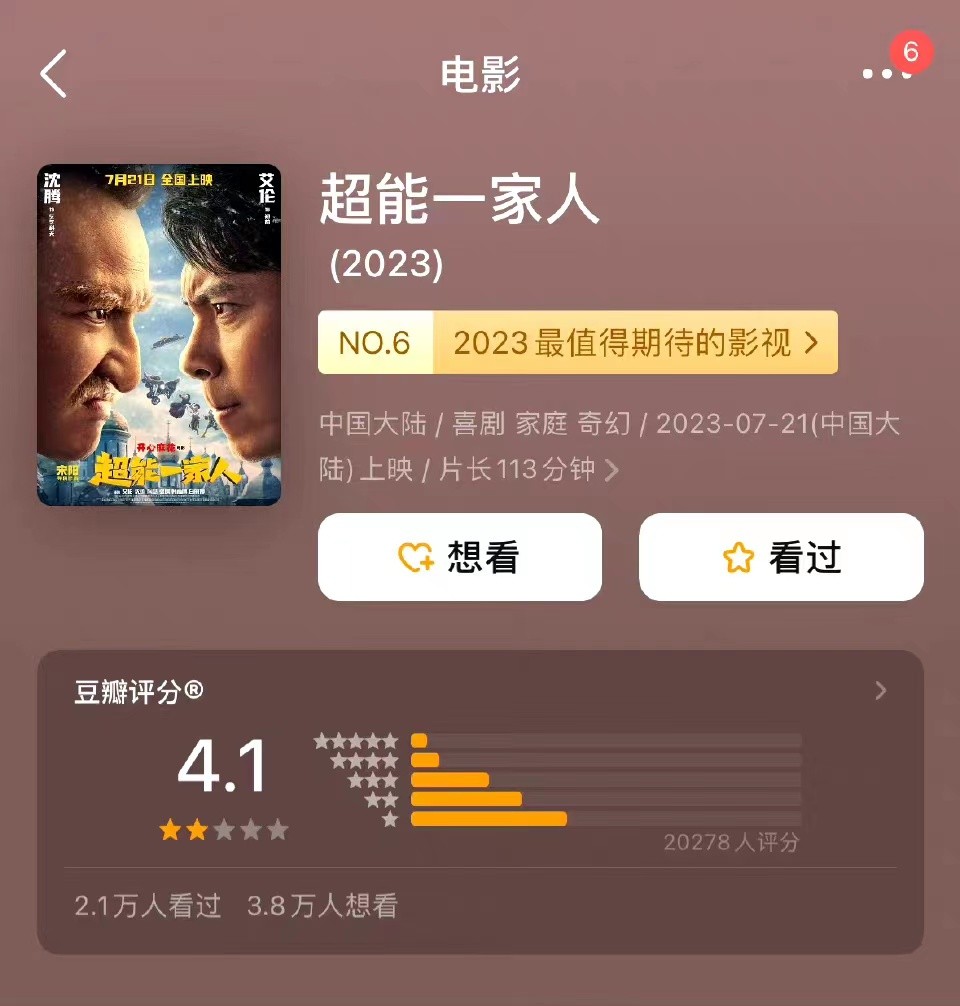Open the 3.8万人想看 link
This screenshot has height=1006, width=960.
tap(323, 906)
